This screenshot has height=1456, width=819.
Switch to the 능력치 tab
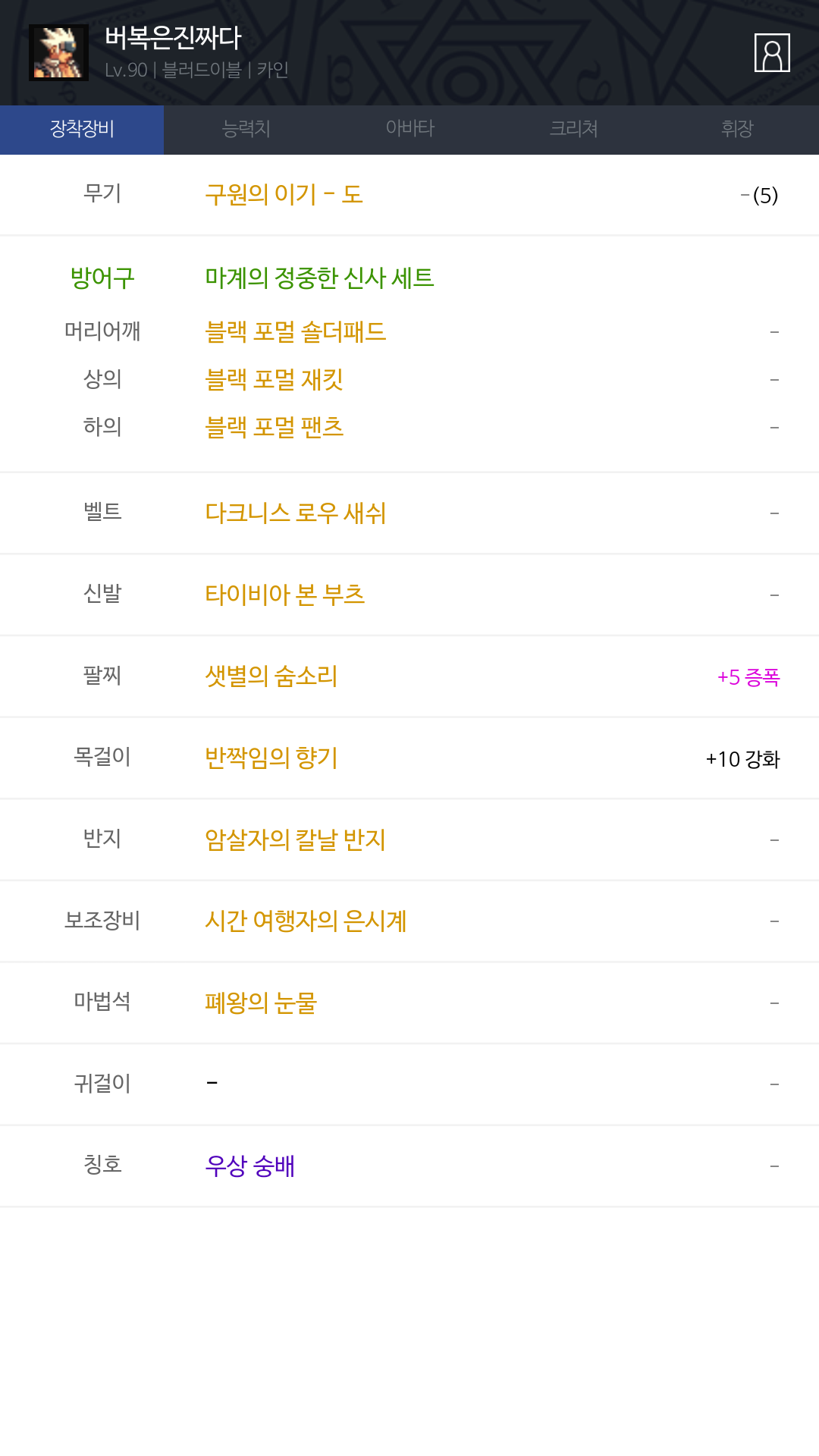pyautogui.click(x=246, y=130)
